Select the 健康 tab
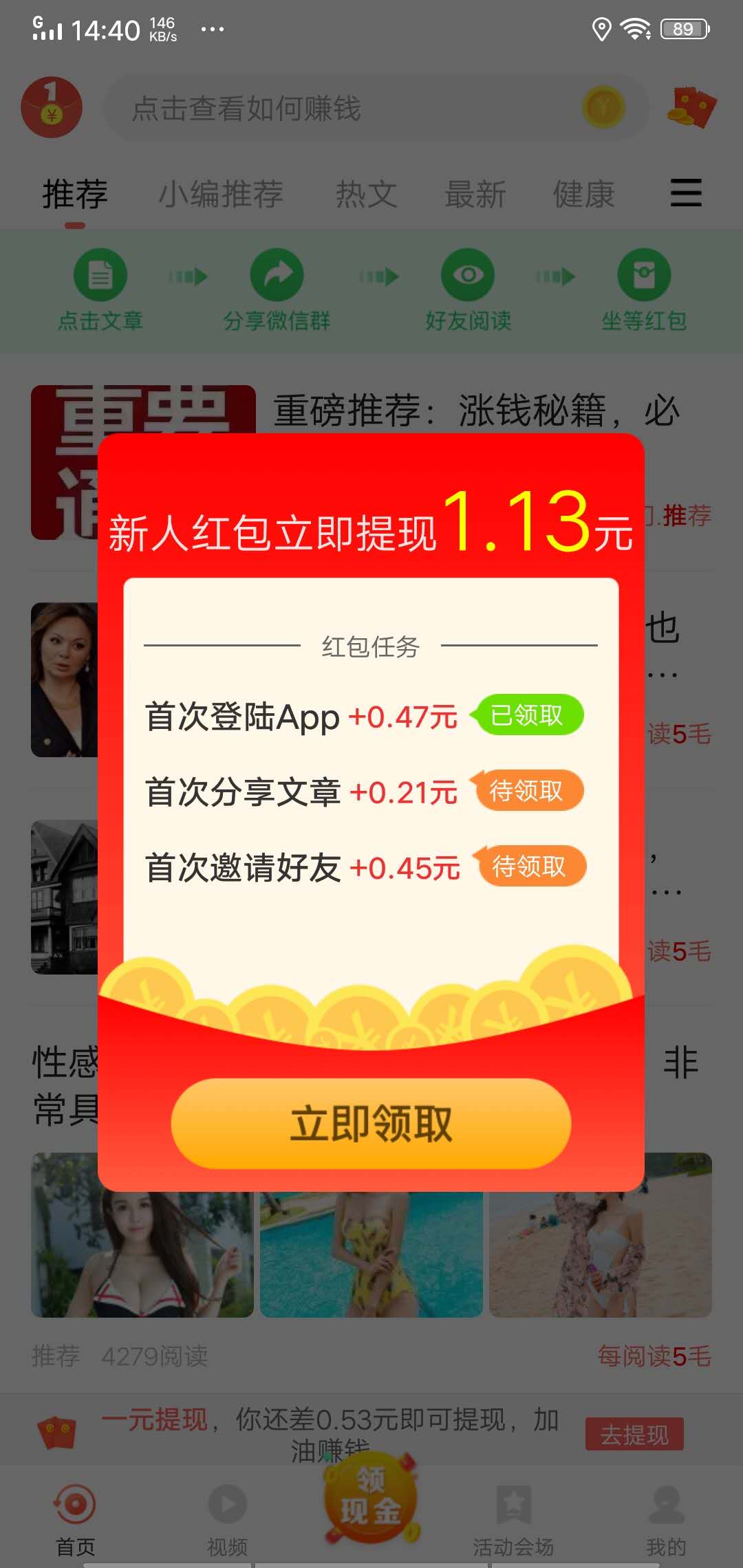 [x=584, y=195]
